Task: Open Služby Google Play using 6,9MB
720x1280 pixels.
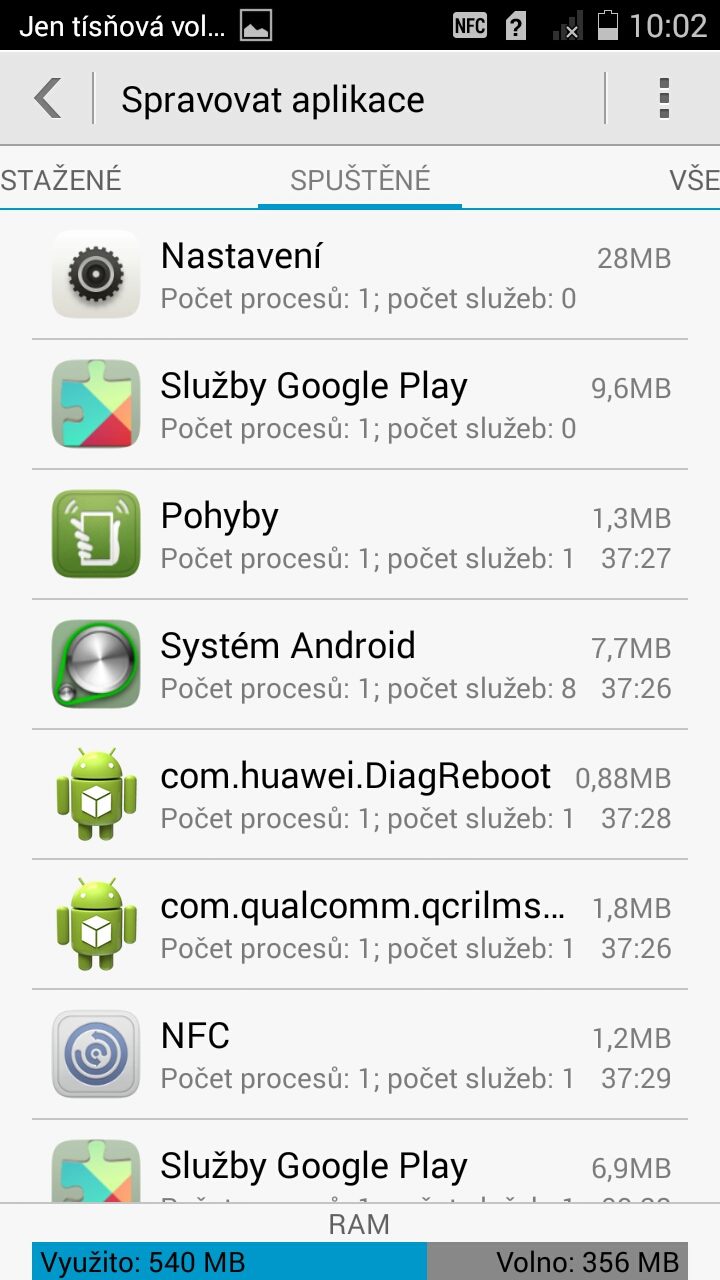Action: pyautogui.click(x=360, y=1162)
